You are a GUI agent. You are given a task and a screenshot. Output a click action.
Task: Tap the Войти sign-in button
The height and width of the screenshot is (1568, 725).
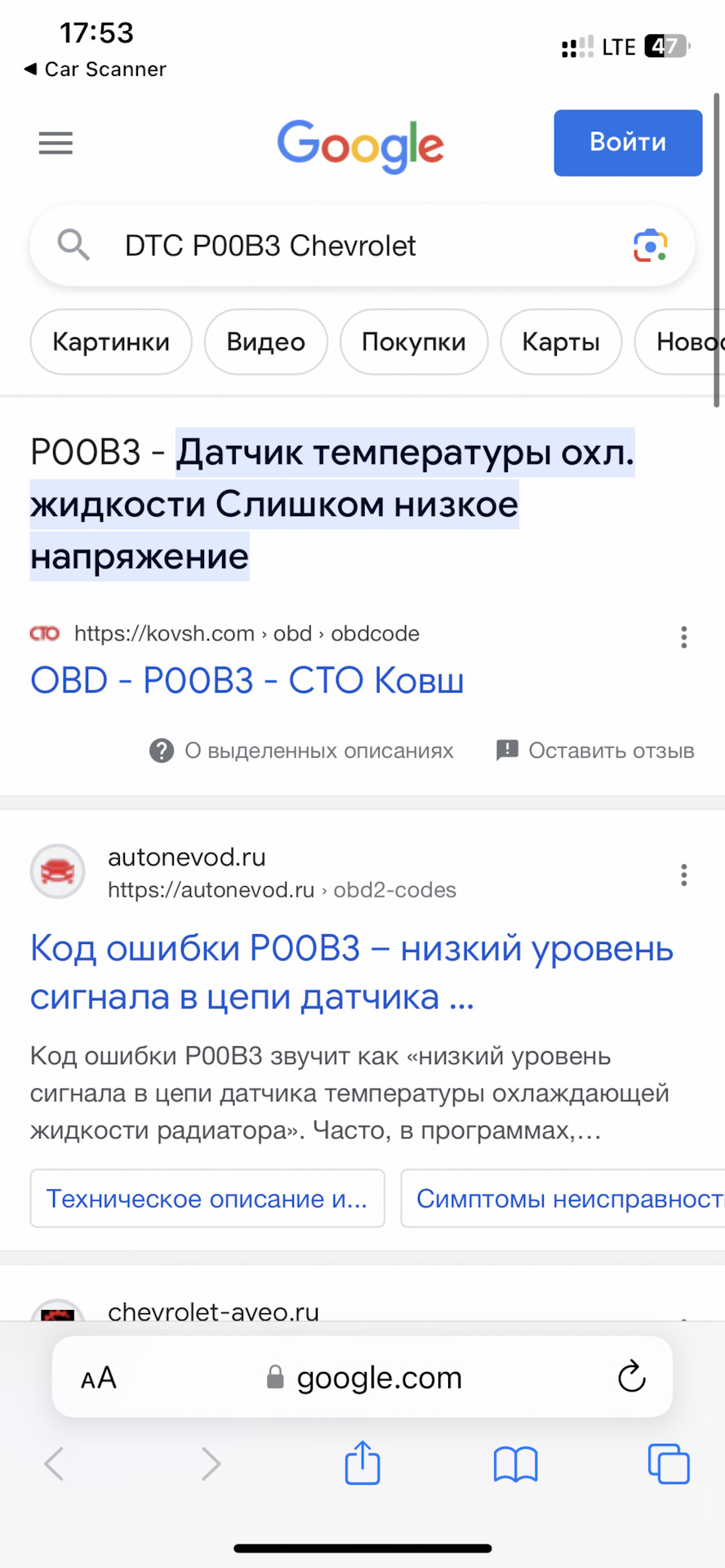coord(627,143)
